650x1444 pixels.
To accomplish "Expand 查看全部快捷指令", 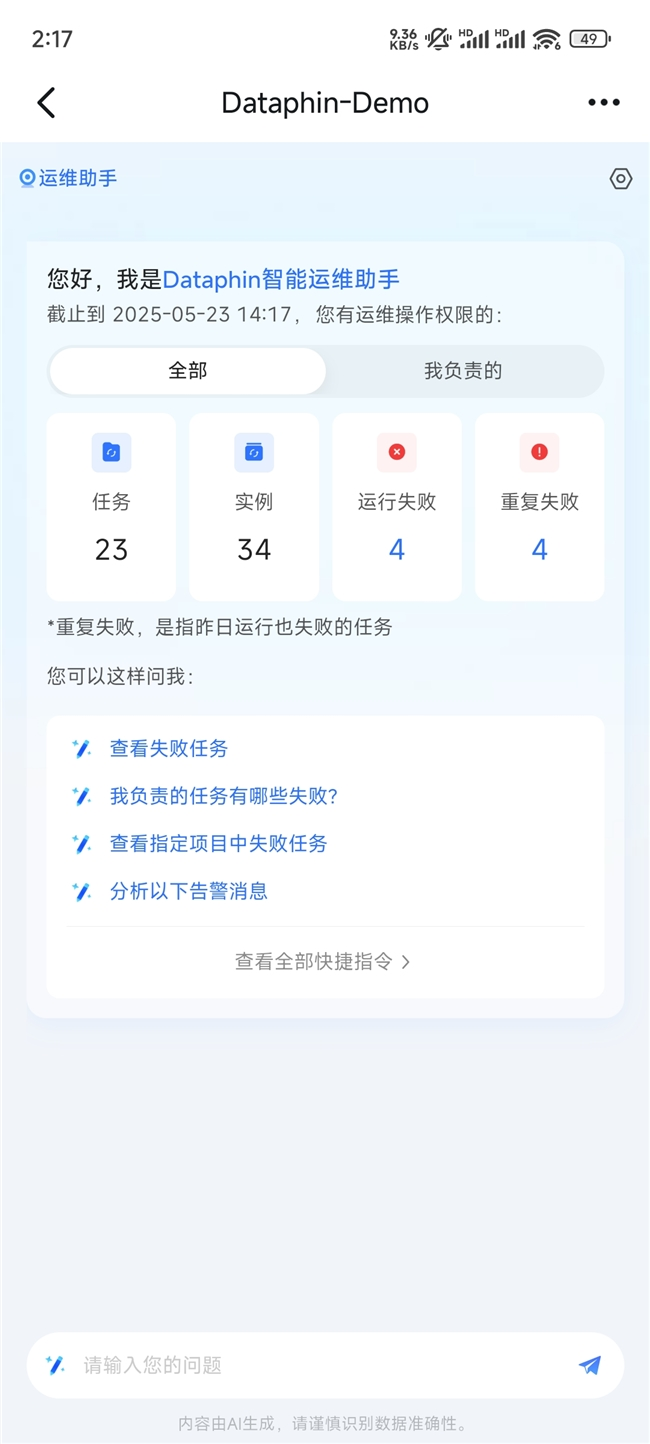I will coord(323,962).
